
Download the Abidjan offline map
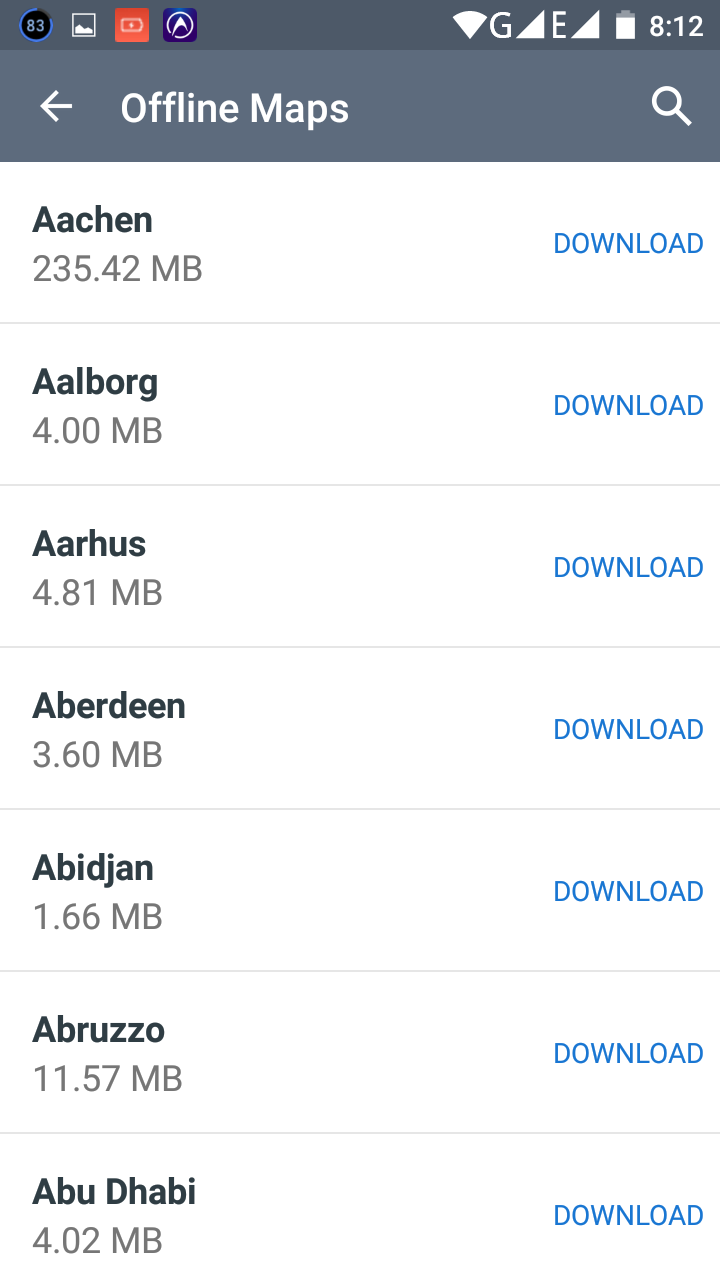[x=628, y=891]
